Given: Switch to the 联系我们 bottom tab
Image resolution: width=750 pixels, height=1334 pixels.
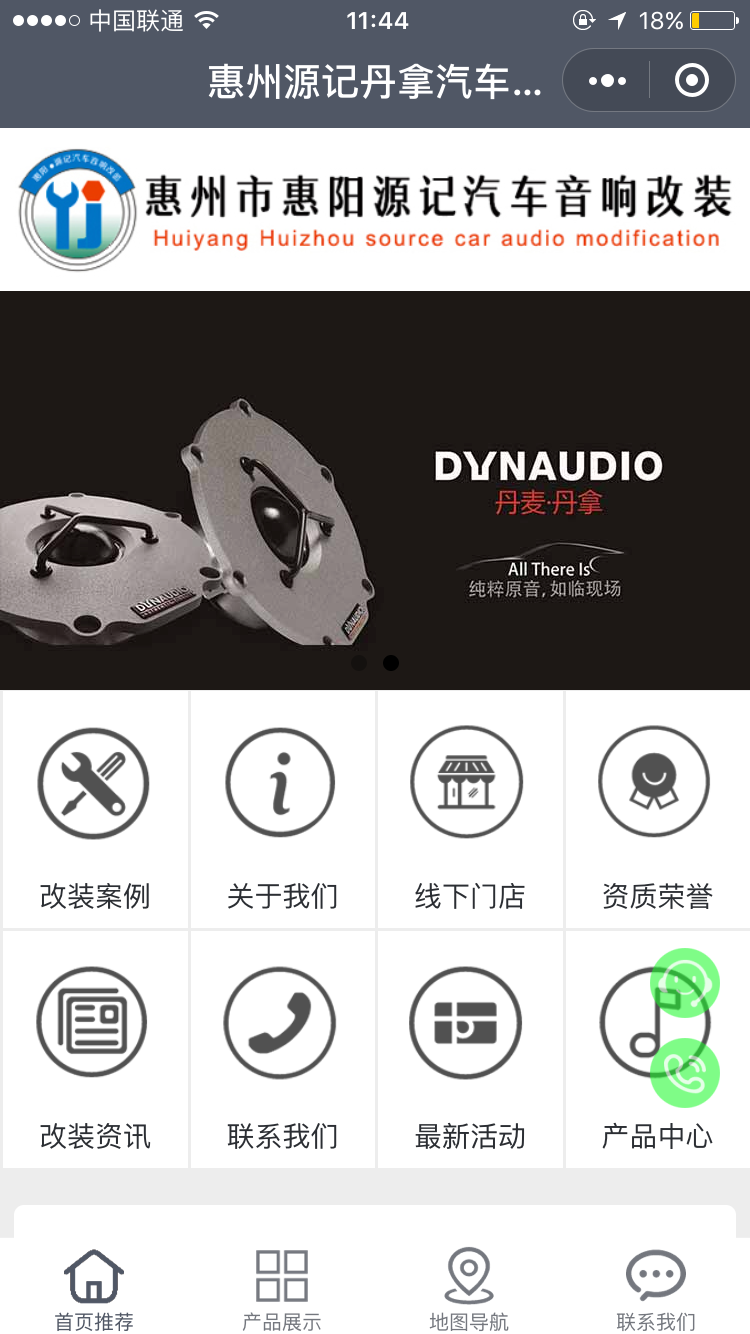Looking at the screenshot, I should [656, 1288].
